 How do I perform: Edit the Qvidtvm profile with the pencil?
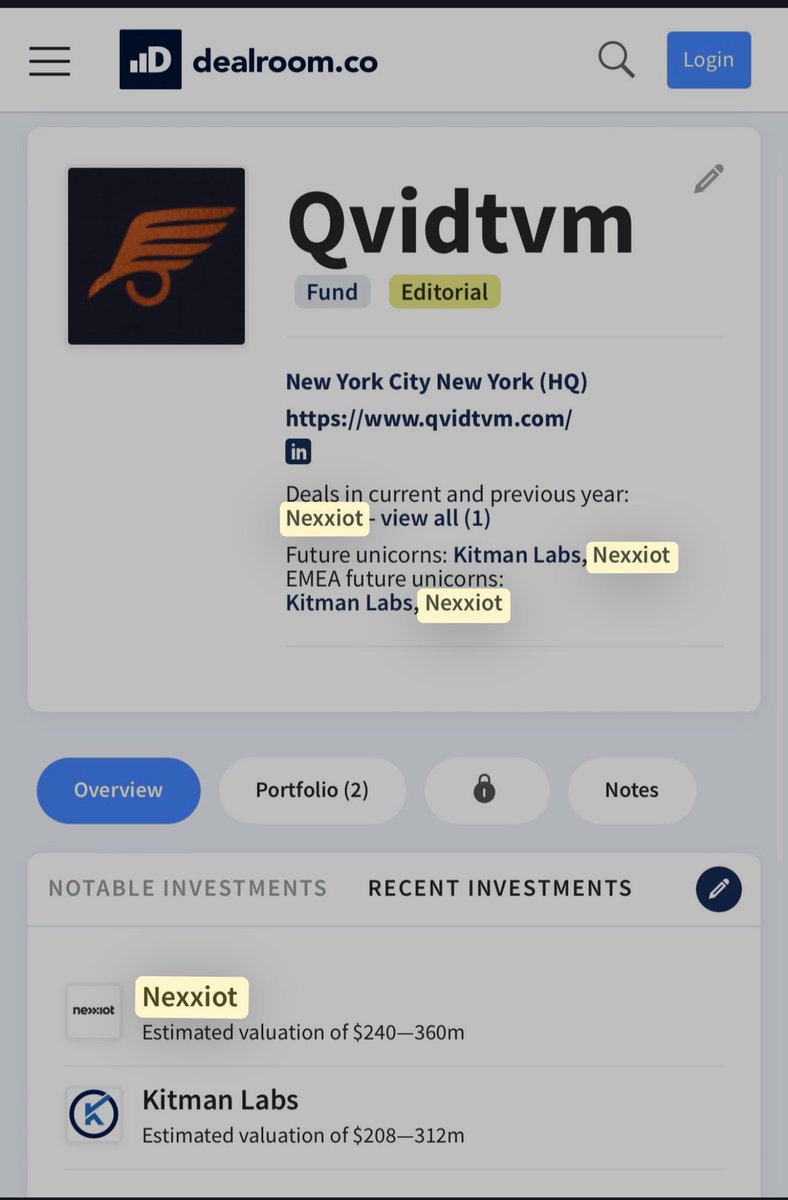pos(708,180)
